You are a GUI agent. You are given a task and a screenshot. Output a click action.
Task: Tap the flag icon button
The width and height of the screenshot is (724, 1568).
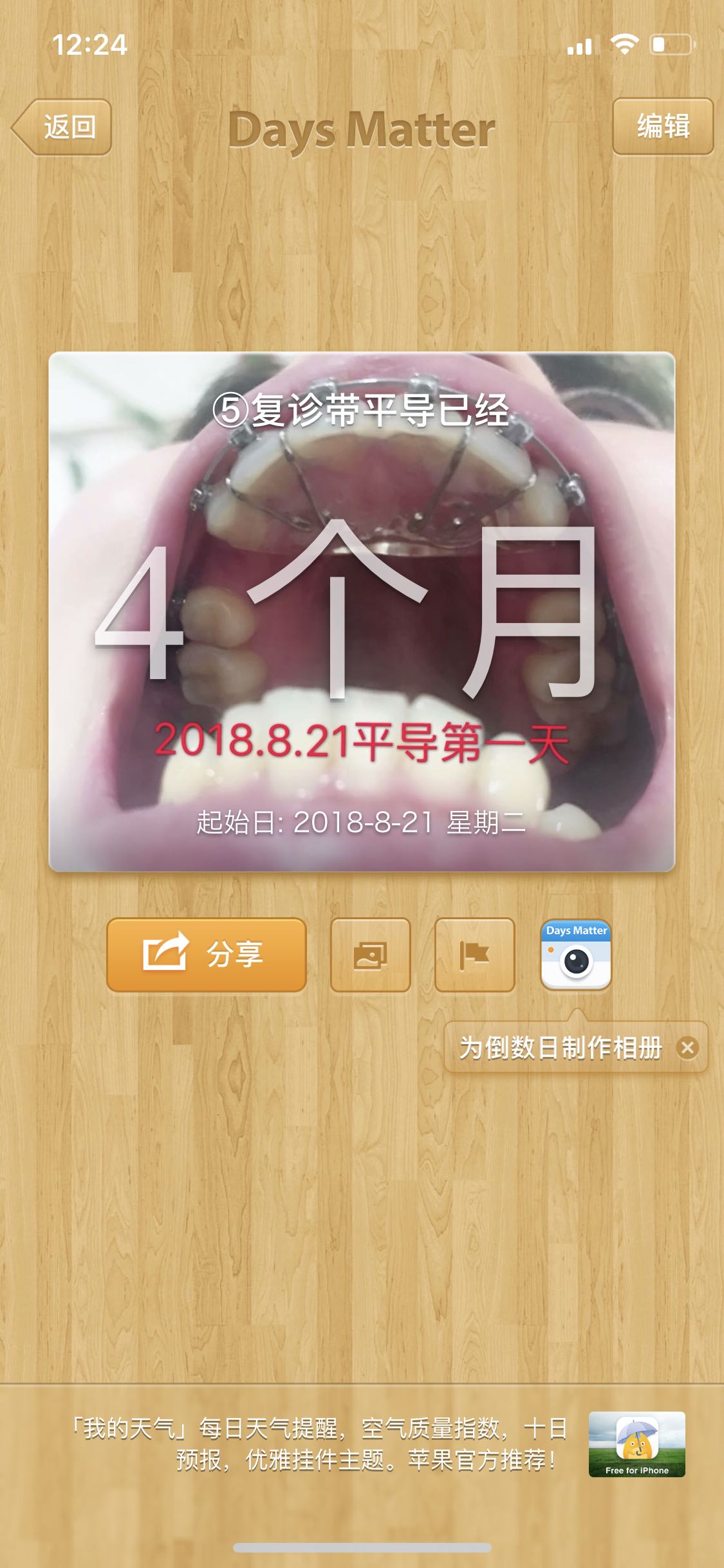tap(474, 955)
